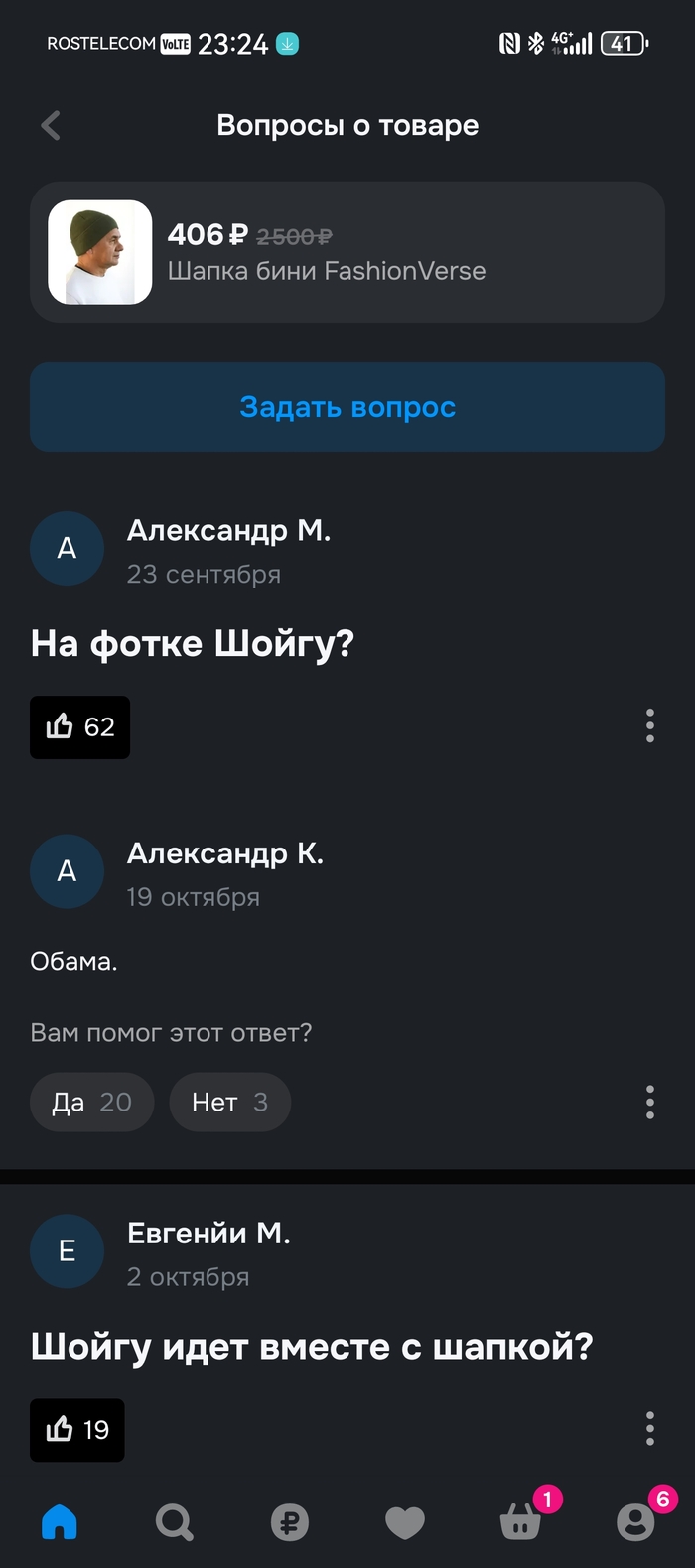The height and width of the screenshot is (1568, 695).
Task: Open options menu for the 'Обама.' answer
Action: pyautogui.click(x=649, y=1103)
